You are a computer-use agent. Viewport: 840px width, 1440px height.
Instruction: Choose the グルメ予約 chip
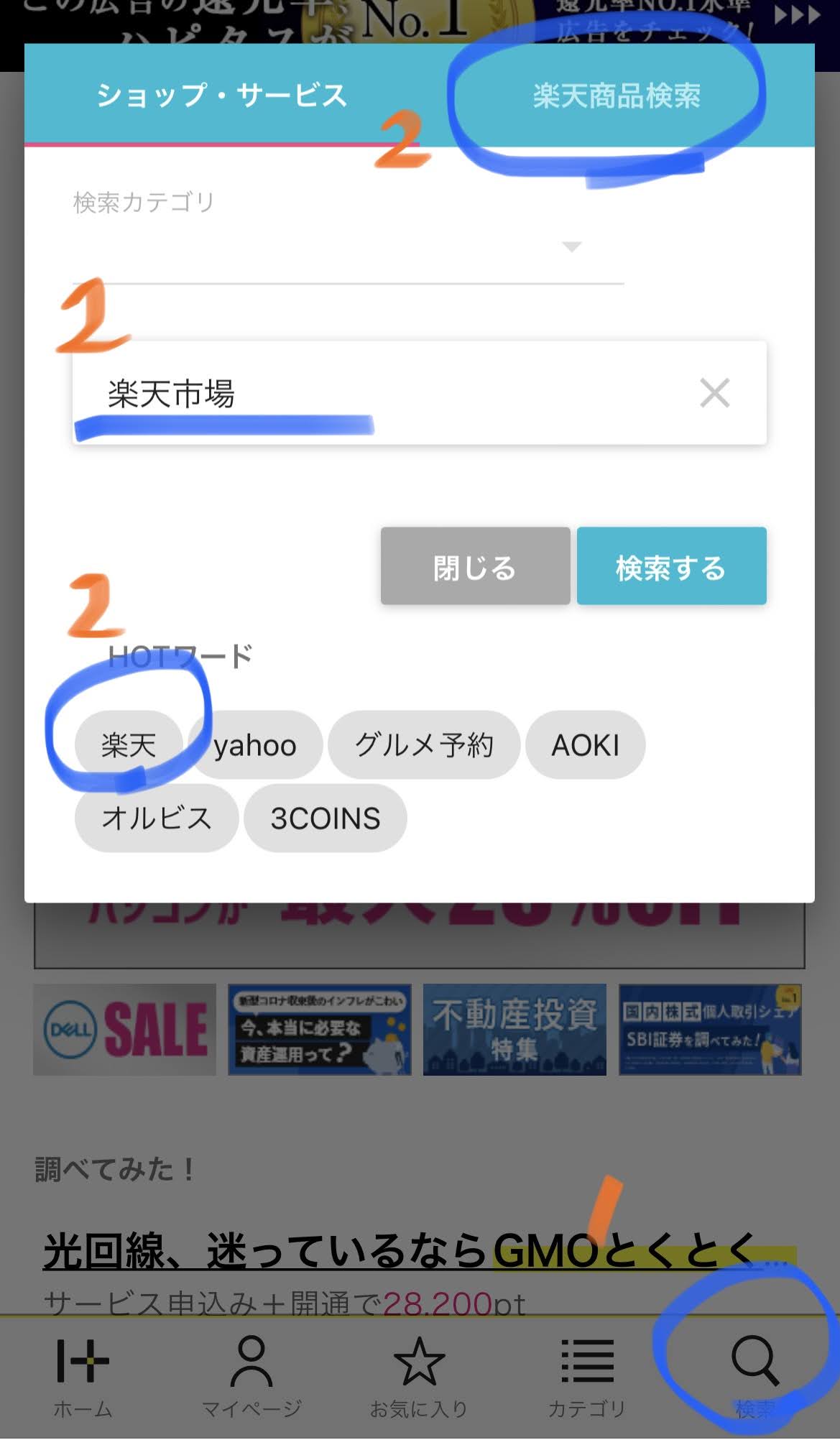point(424,745)
